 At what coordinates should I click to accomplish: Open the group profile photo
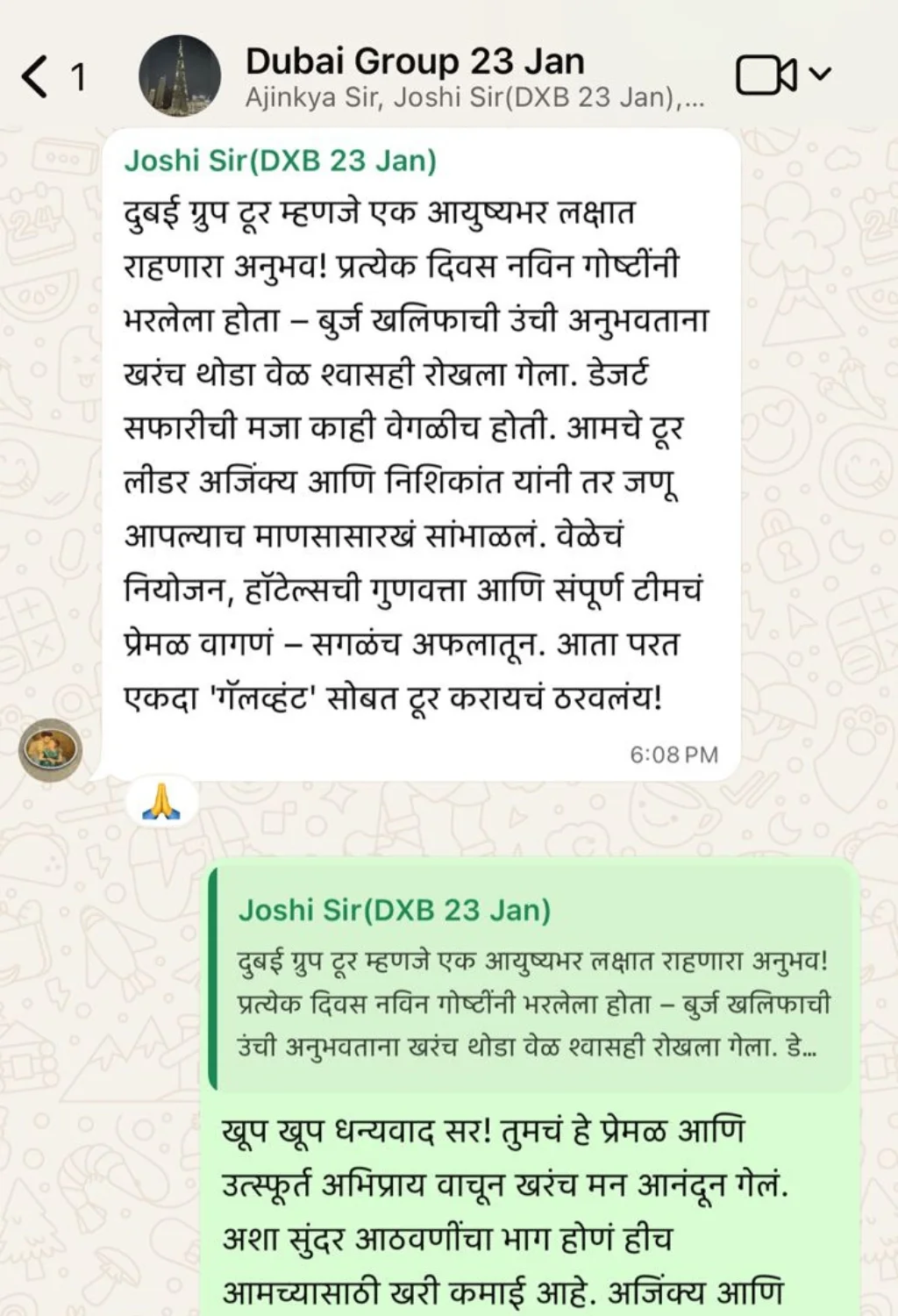tap(180, 77)
